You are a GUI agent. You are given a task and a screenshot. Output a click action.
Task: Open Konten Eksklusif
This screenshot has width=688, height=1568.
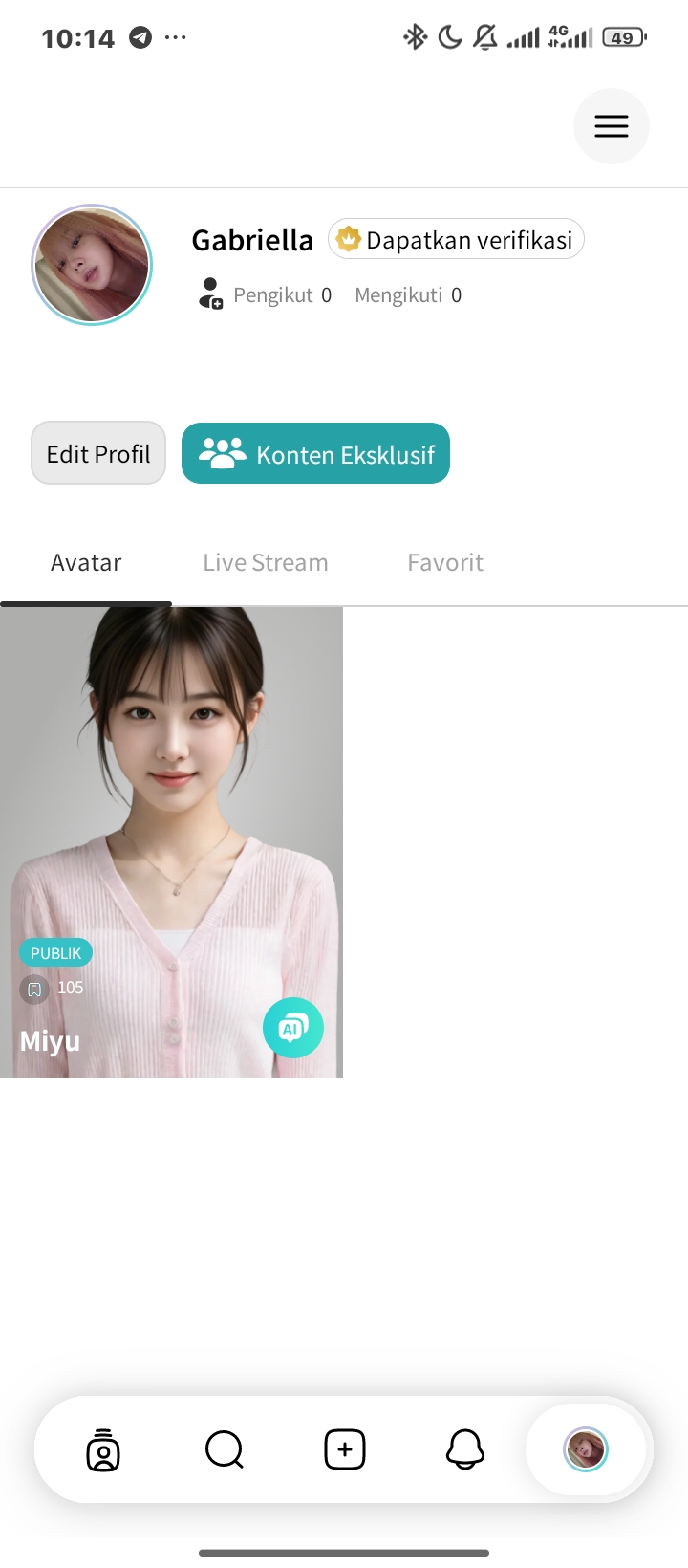[315, 453]
